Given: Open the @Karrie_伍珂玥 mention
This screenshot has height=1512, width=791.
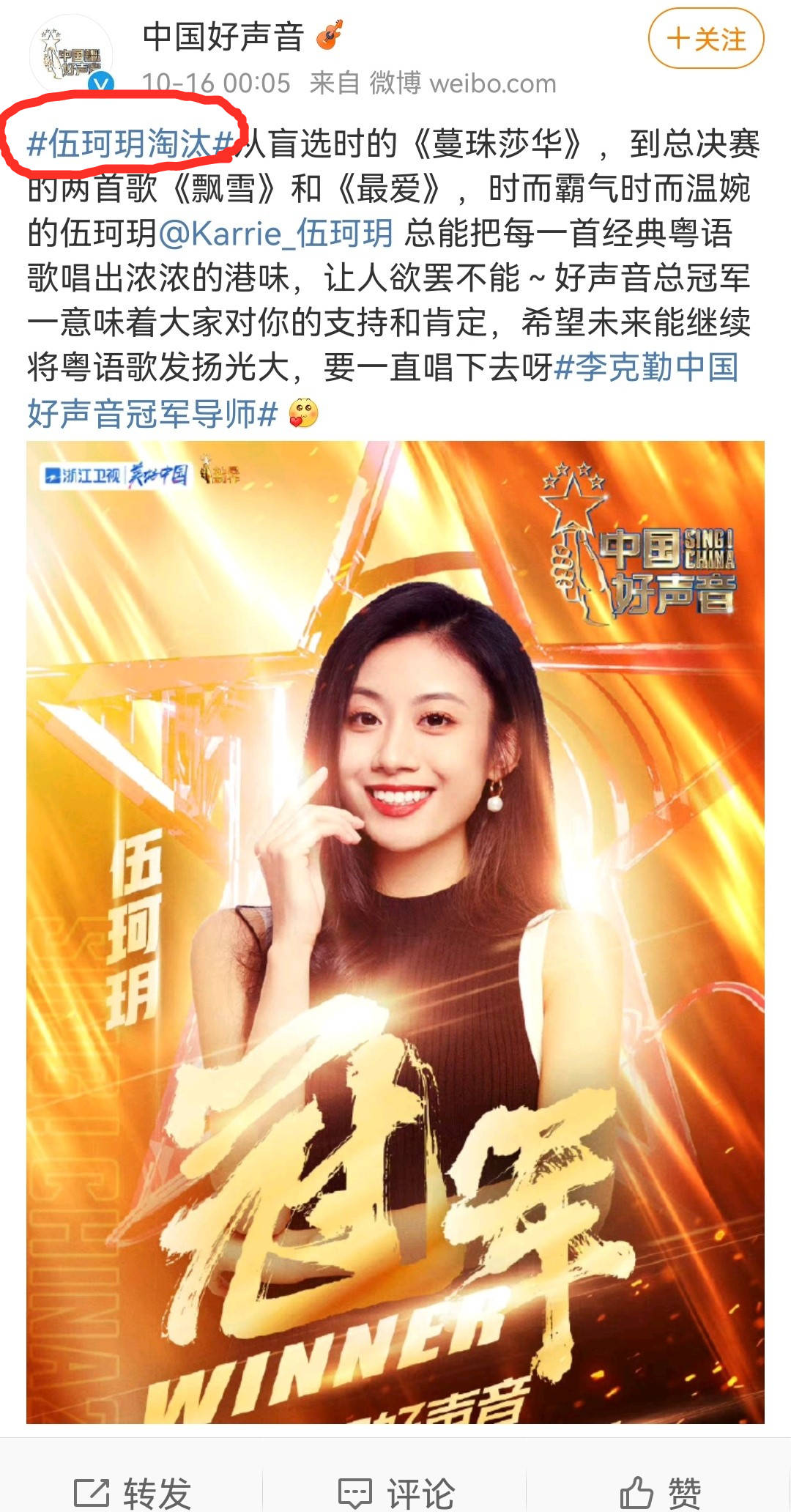Looking at the screenshot, I should pyautogui.click(x=276, y=234).
